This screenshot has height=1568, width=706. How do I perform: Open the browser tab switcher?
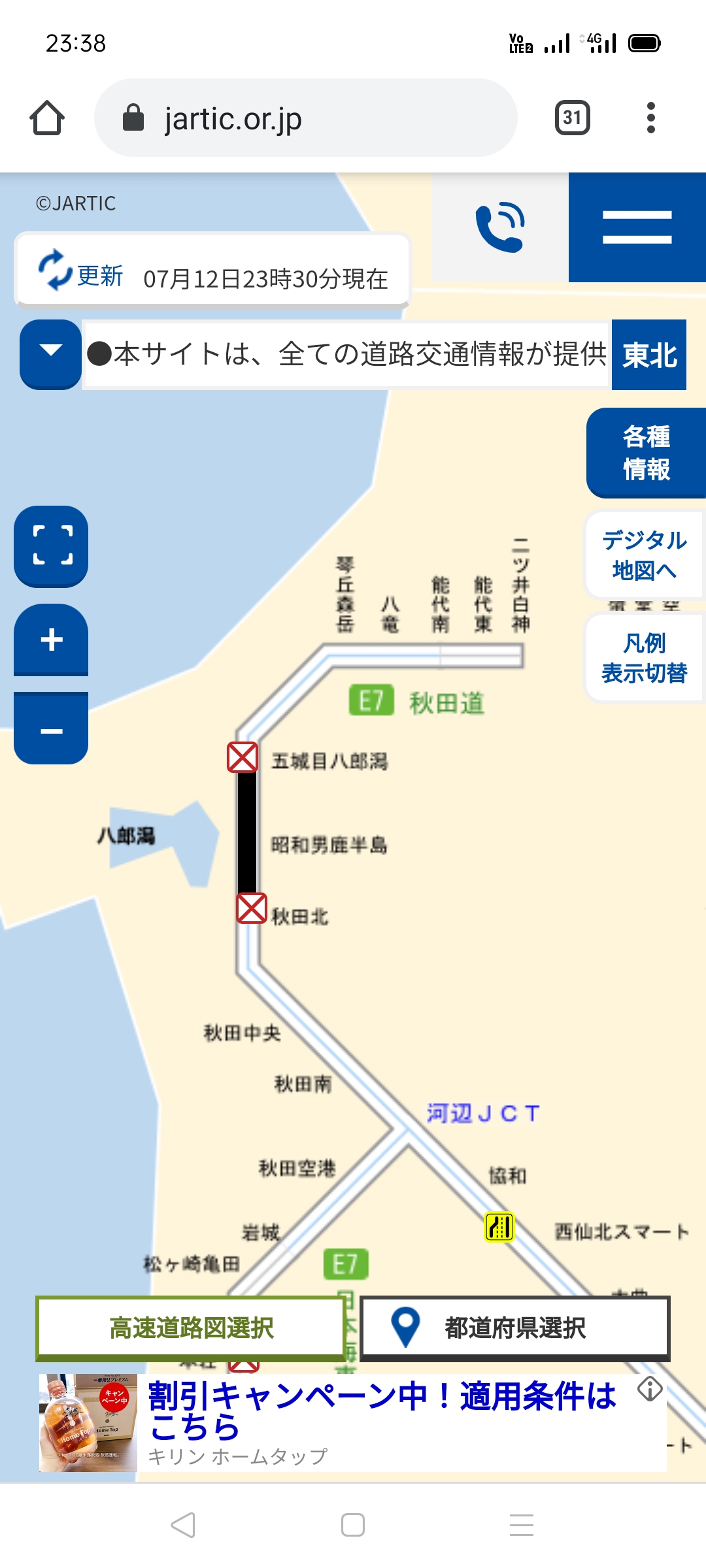[x=572, y=118]
